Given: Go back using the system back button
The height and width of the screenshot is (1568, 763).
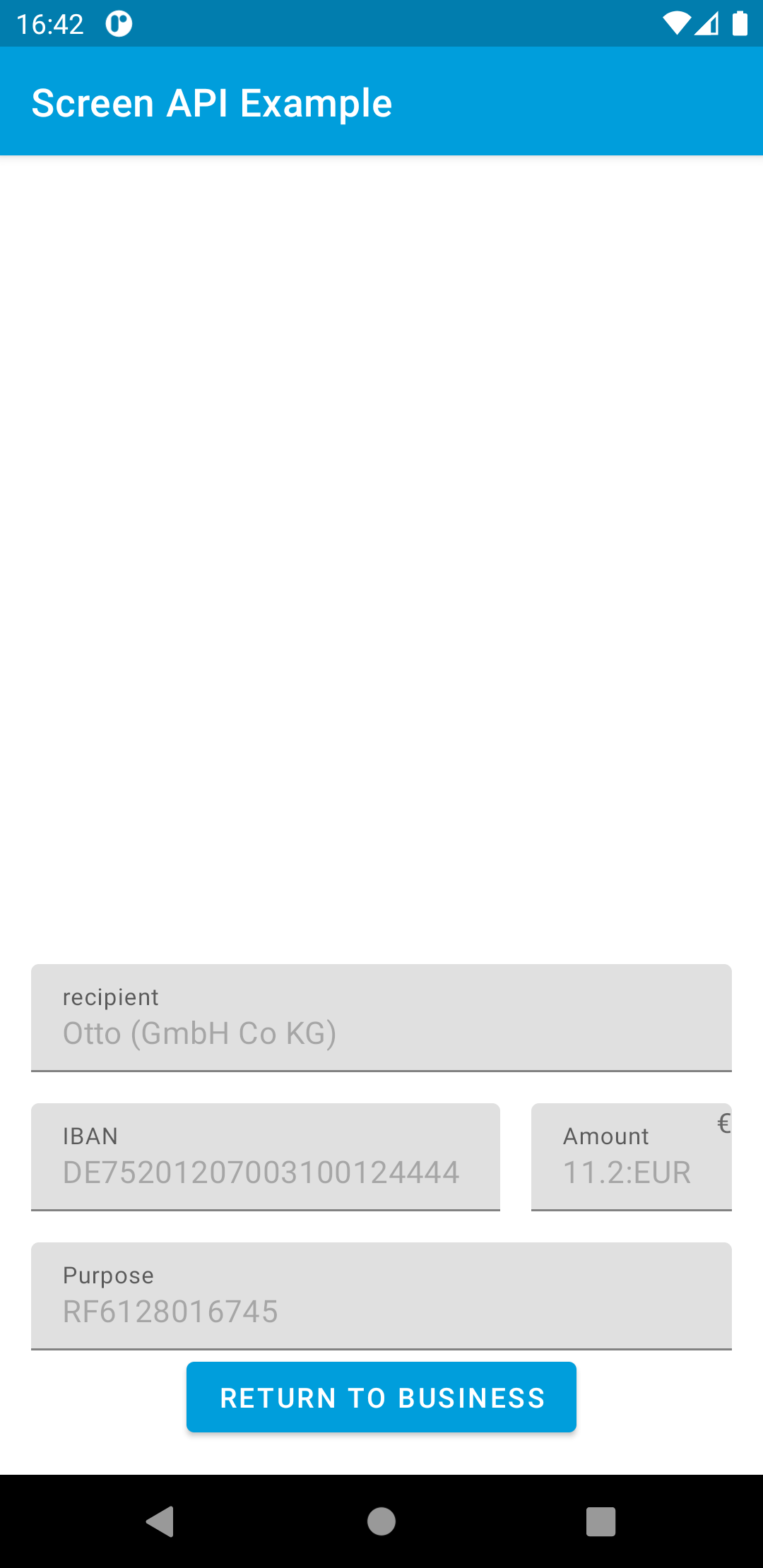Looking at the screenshot, I should [160, 1521].
